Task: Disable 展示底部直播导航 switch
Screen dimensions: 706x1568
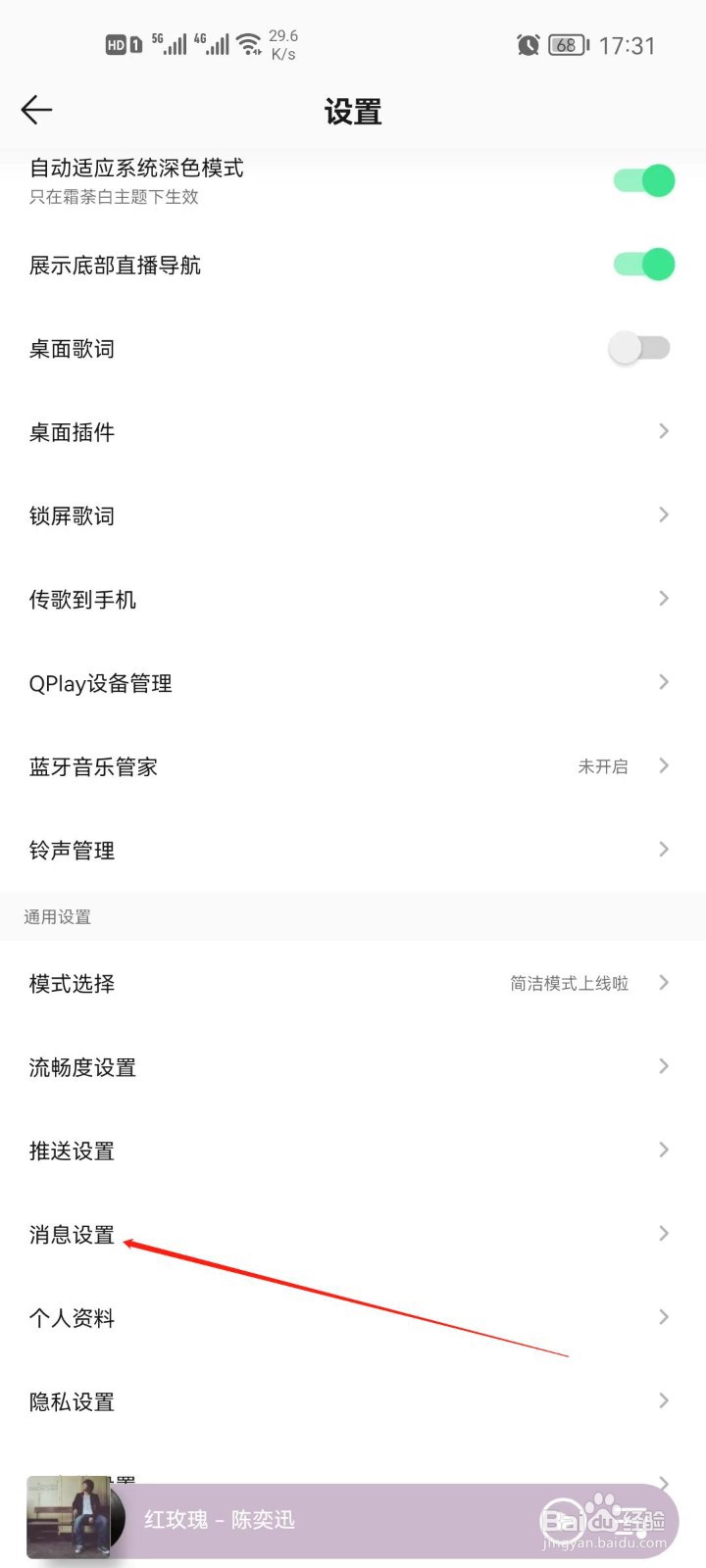Action: coord(643,265)
